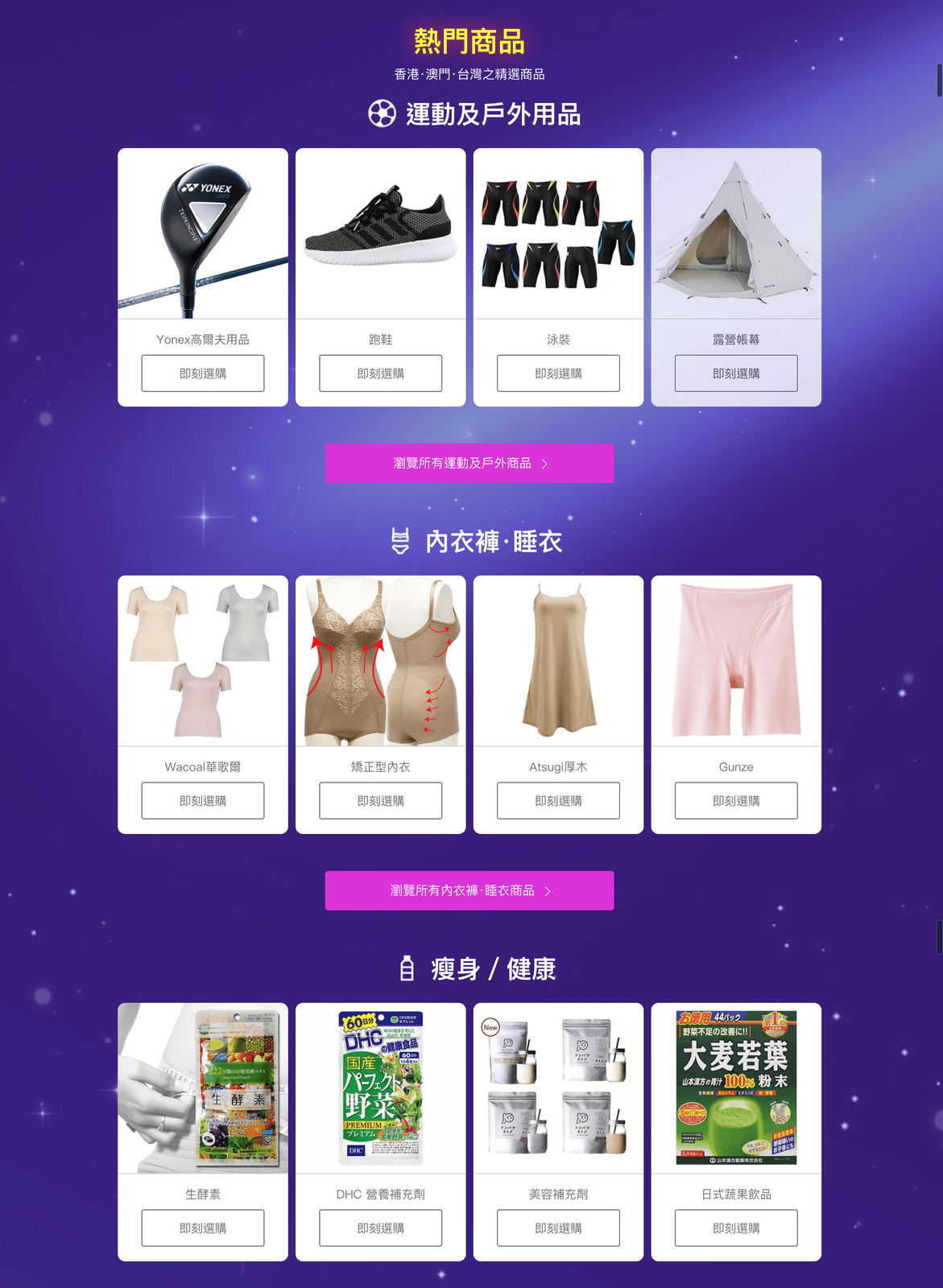The image size is (943, 1288).
Task: View the Atsugi beige slip dress image
Action: pyautogui.click(x=558, y=661)
